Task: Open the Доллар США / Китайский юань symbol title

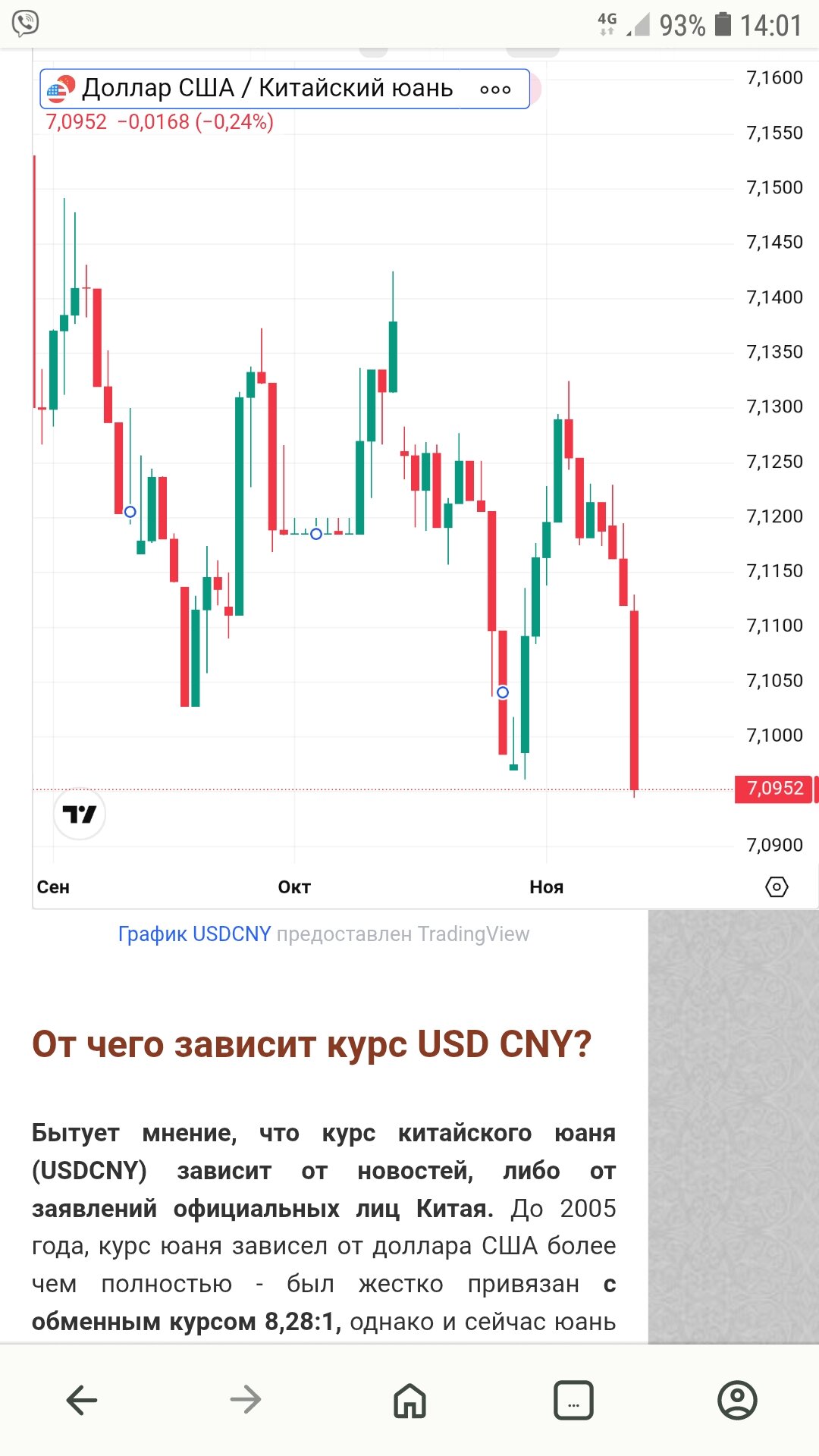Action: click(x=267, y=89)
